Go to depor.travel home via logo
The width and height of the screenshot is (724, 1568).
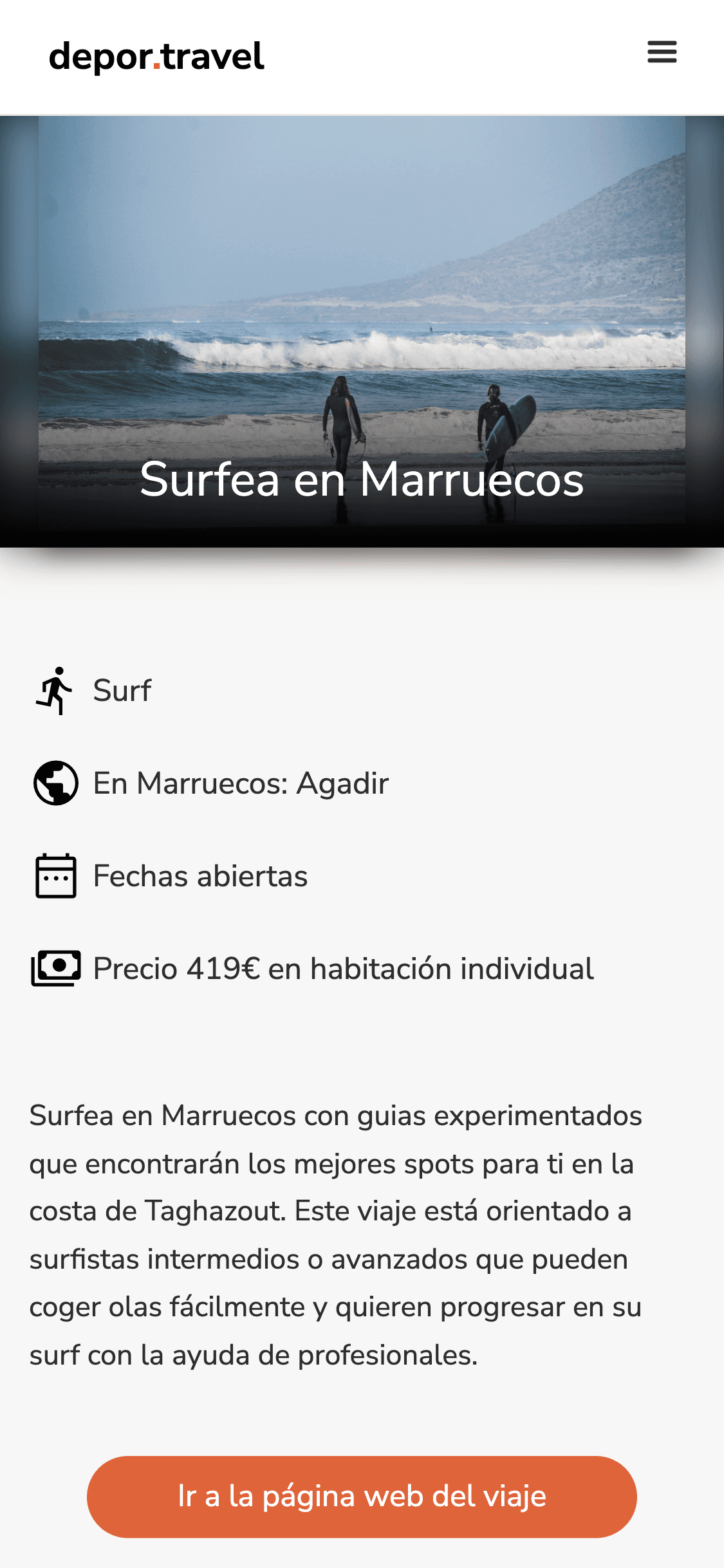click(156, 57)
